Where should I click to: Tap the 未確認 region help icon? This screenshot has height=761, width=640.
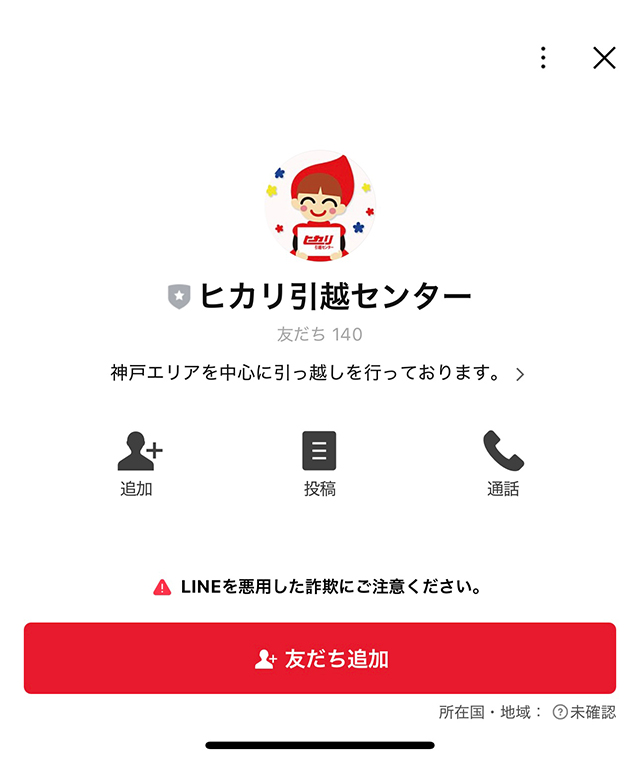(560, 712)
